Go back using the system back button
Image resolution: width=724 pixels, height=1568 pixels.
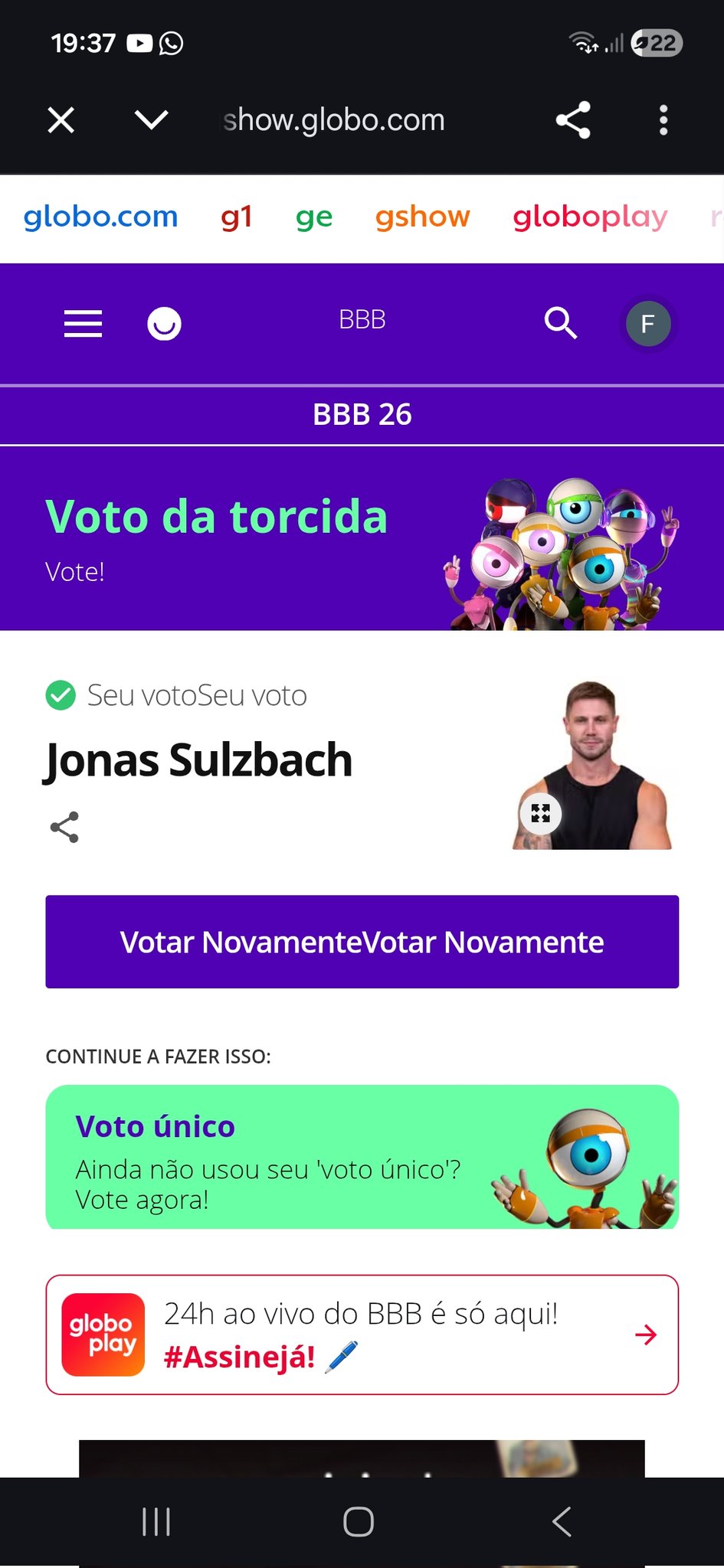tap(562, 1521)
